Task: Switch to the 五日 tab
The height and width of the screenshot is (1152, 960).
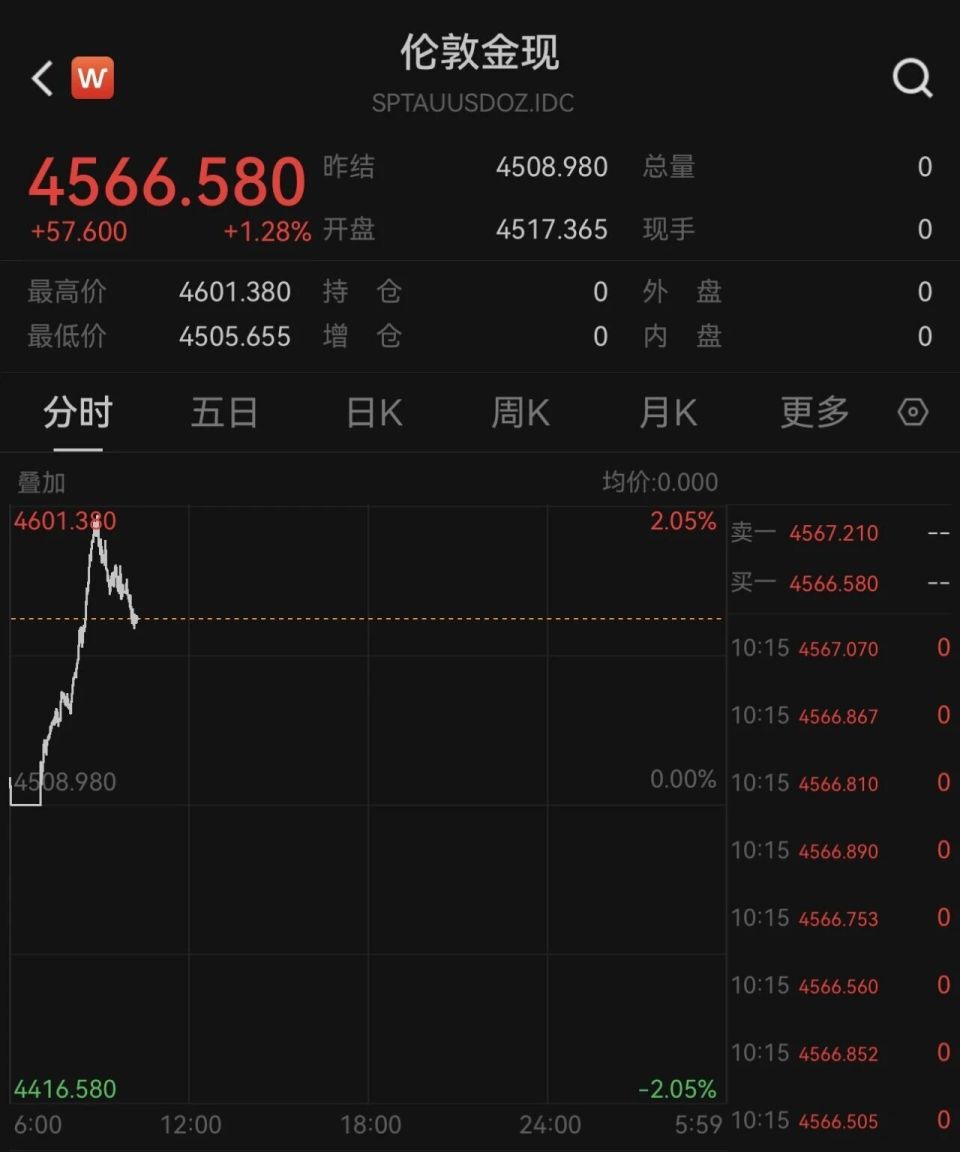Action: coord(224,412)
